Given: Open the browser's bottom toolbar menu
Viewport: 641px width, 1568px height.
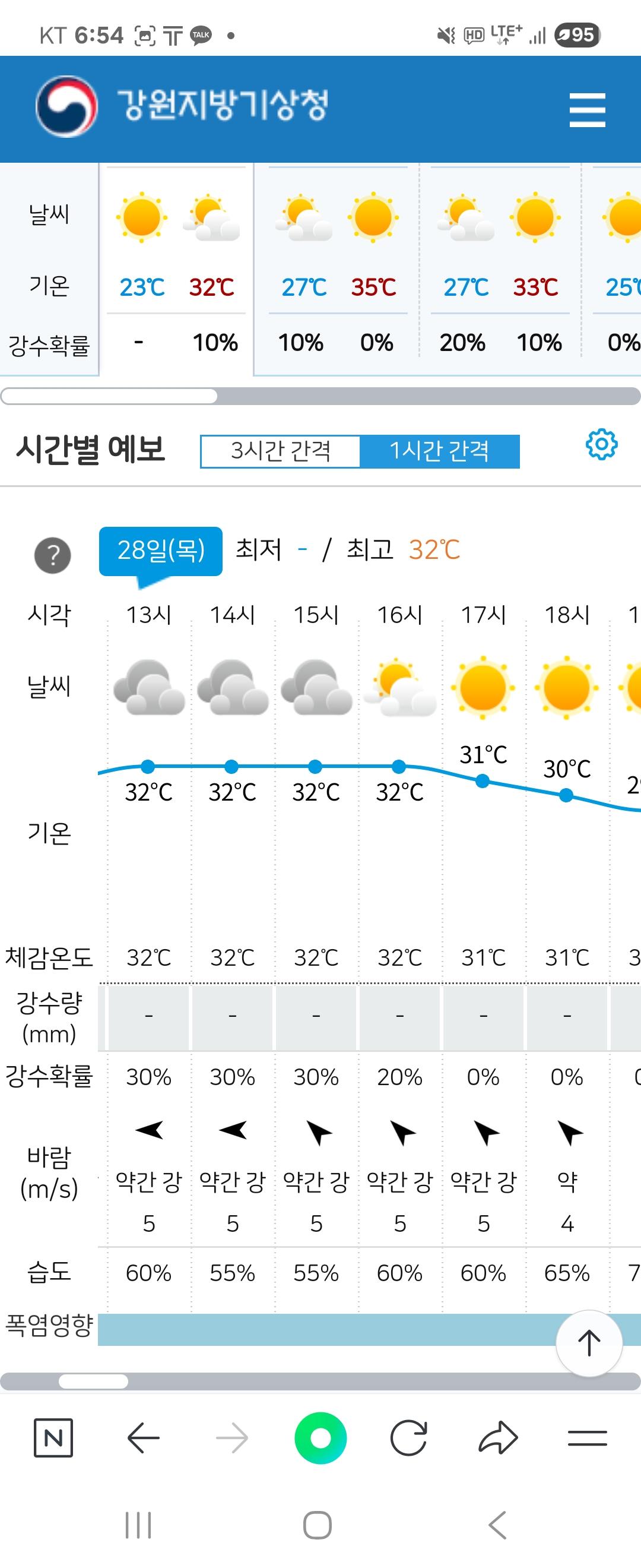Looking at the screenshot, I should 587,1439.
